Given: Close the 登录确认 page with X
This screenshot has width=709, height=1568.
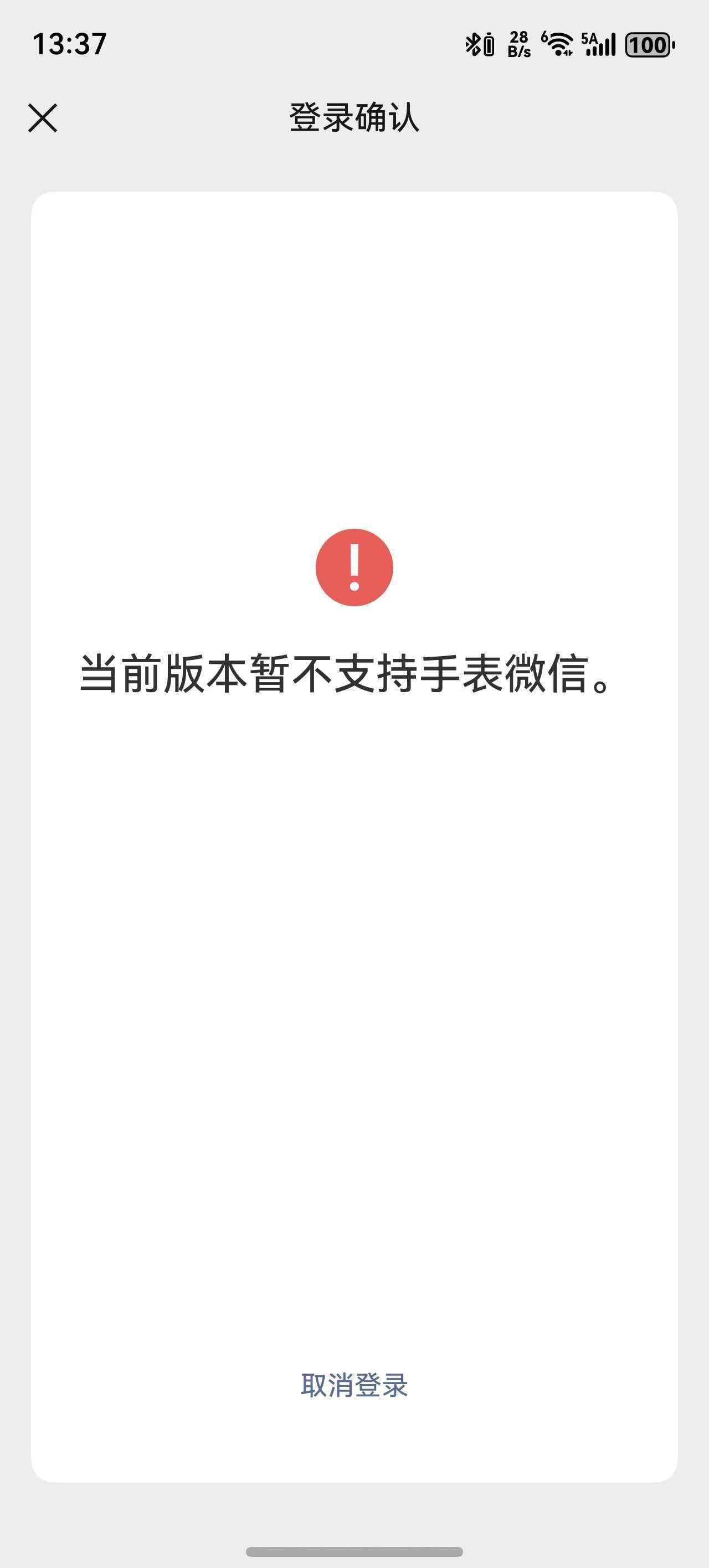Looking at the screenshot, I should point(43,117).
